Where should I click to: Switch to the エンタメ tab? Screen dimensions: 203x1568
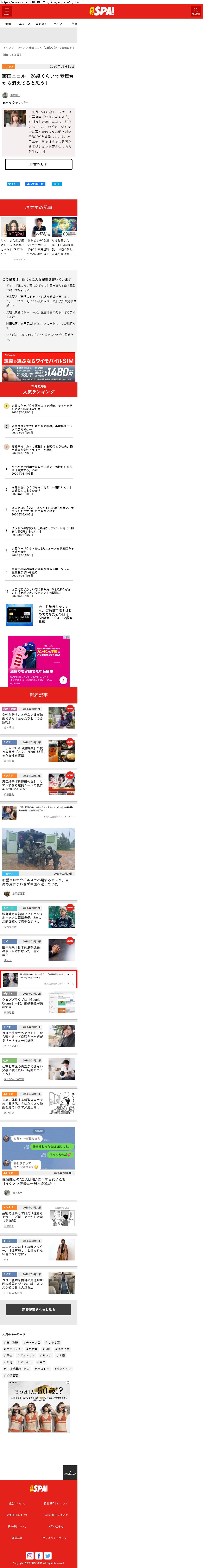coord(41,24)
